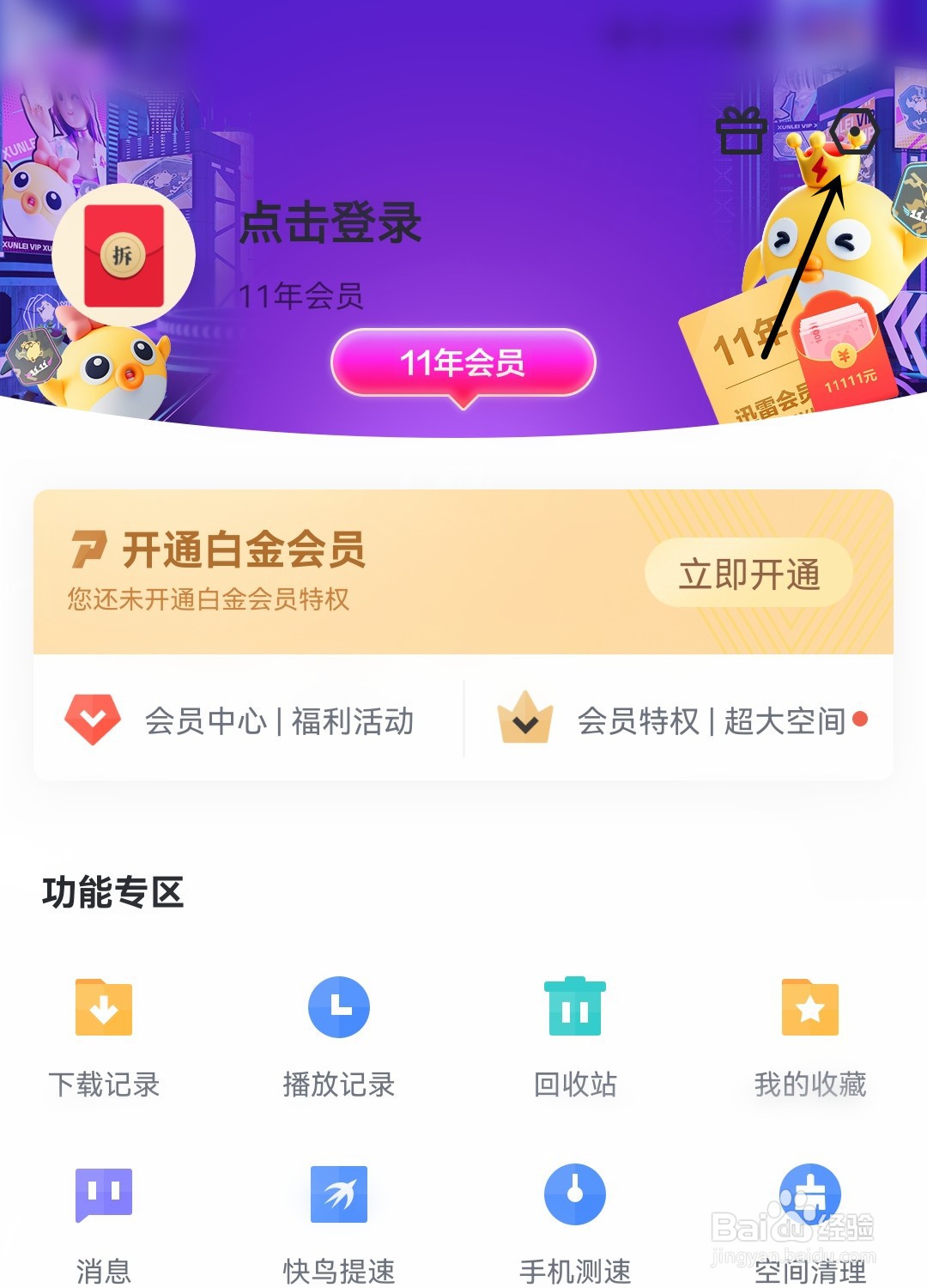Click the pink 11年会员 badge button
Image resolution: width=927 pixels, height=1288 pixels.
tap(462, 364)
